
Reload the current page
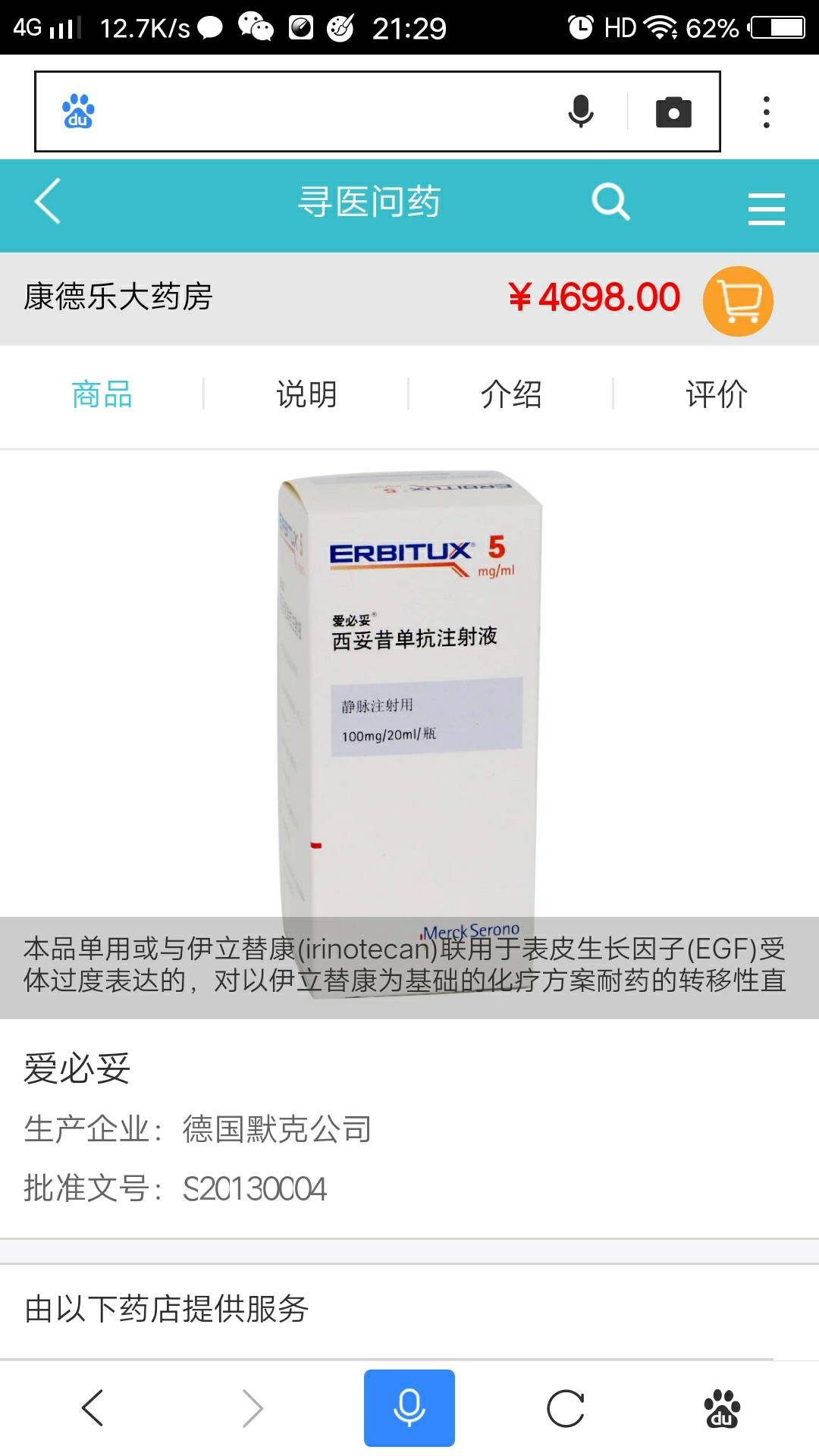click(x=566, y=1408)
